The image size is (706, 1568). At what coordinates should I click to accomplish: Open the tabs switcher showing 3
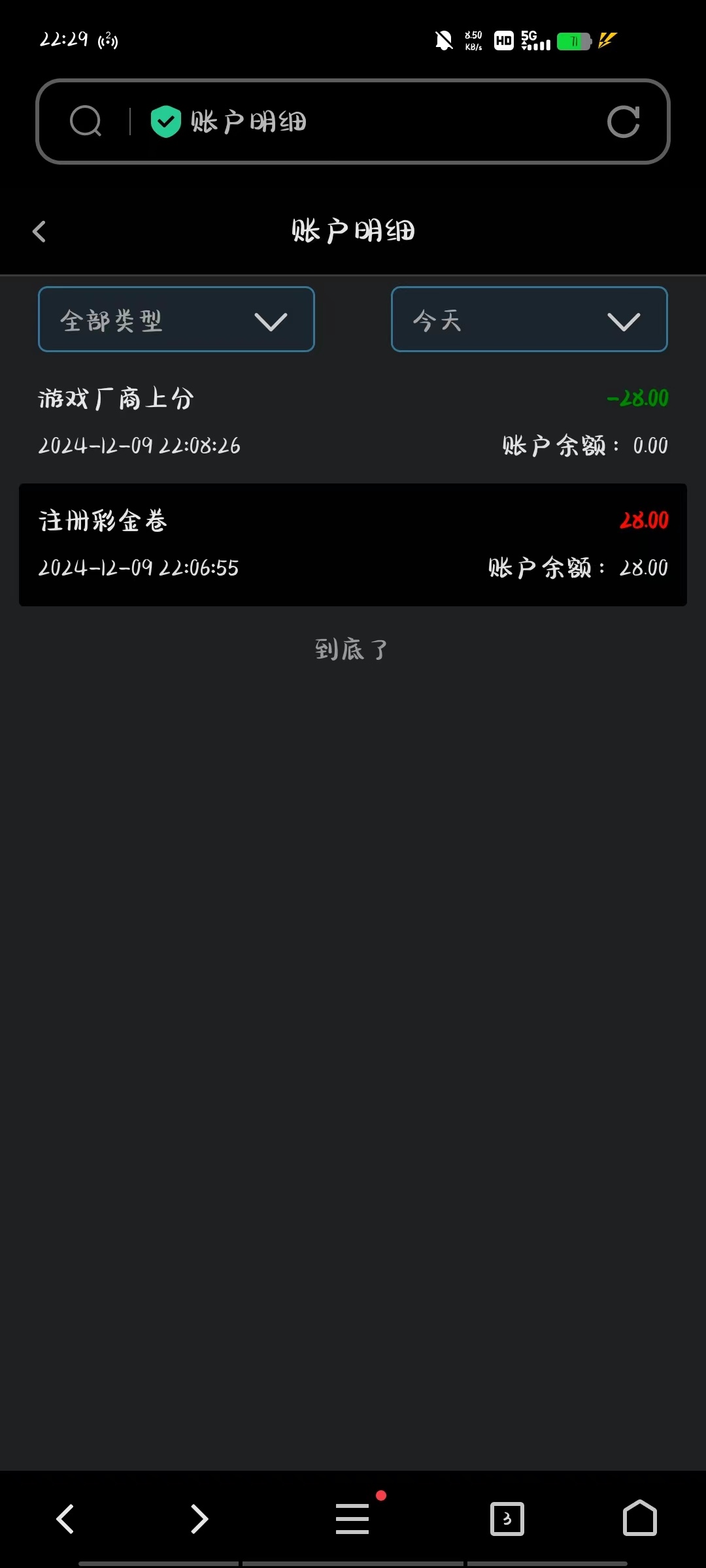point(507,1519)
